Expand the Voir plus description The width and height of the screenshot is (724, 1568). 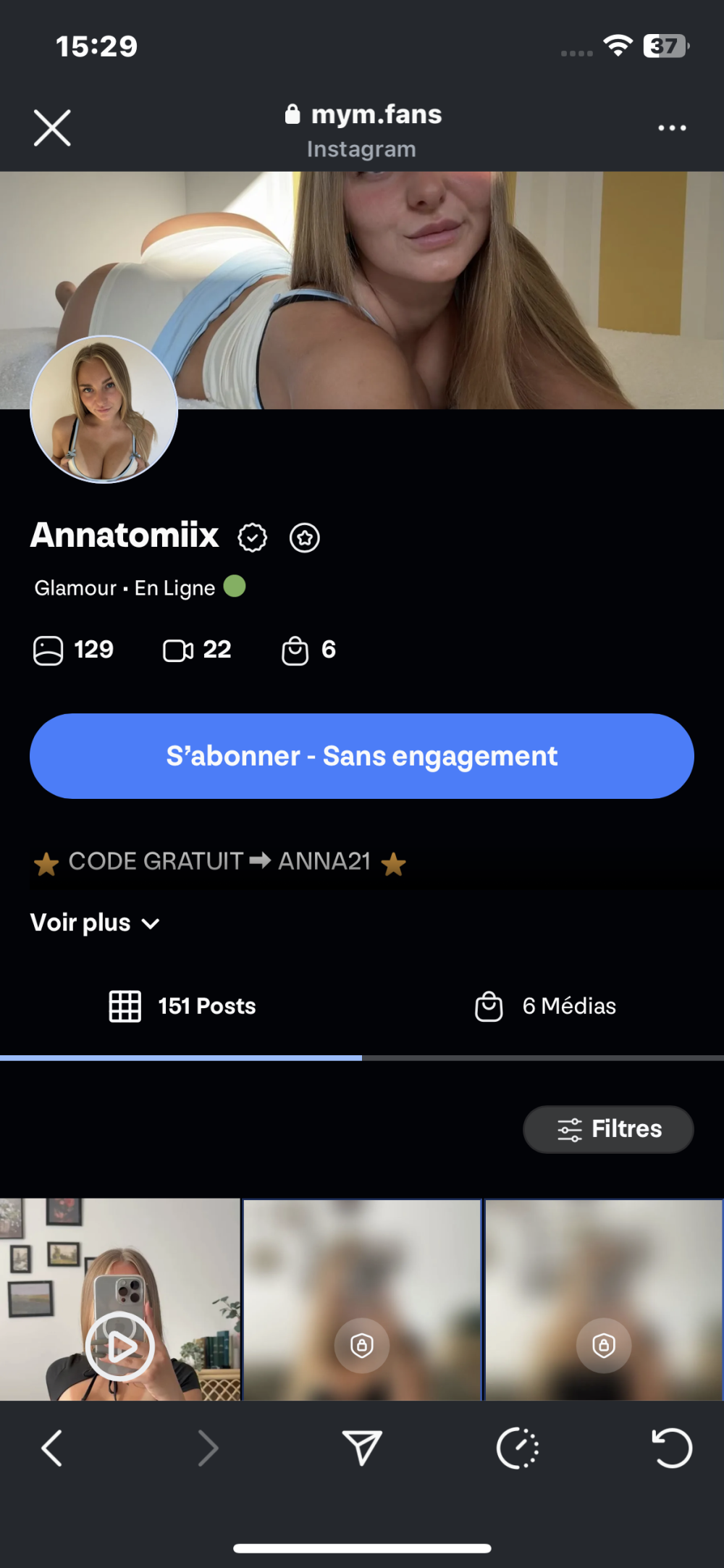[95, 923]
